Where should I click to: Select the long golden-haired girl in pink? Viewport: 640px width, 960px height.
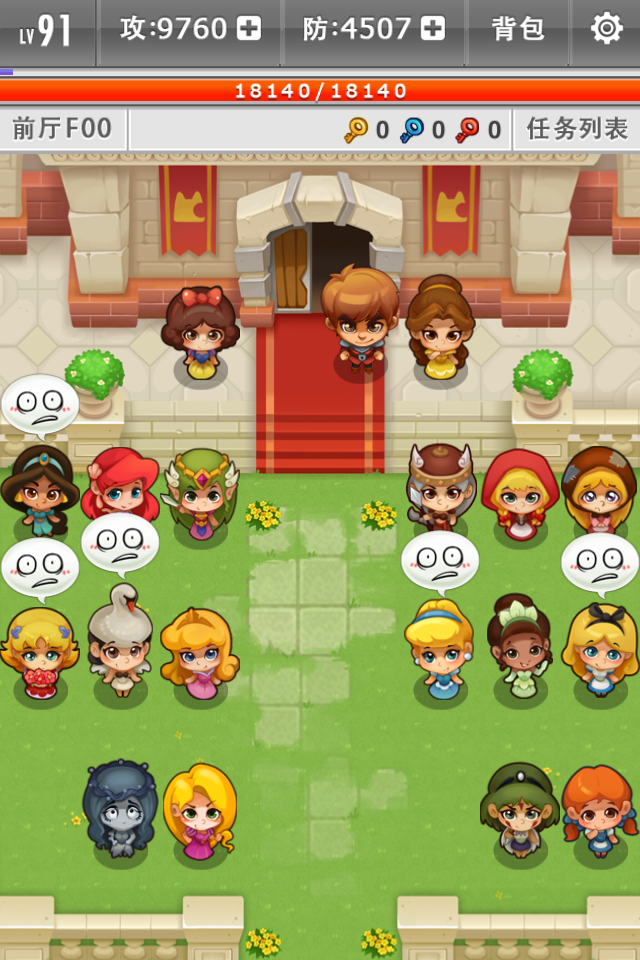coord(200,810)
